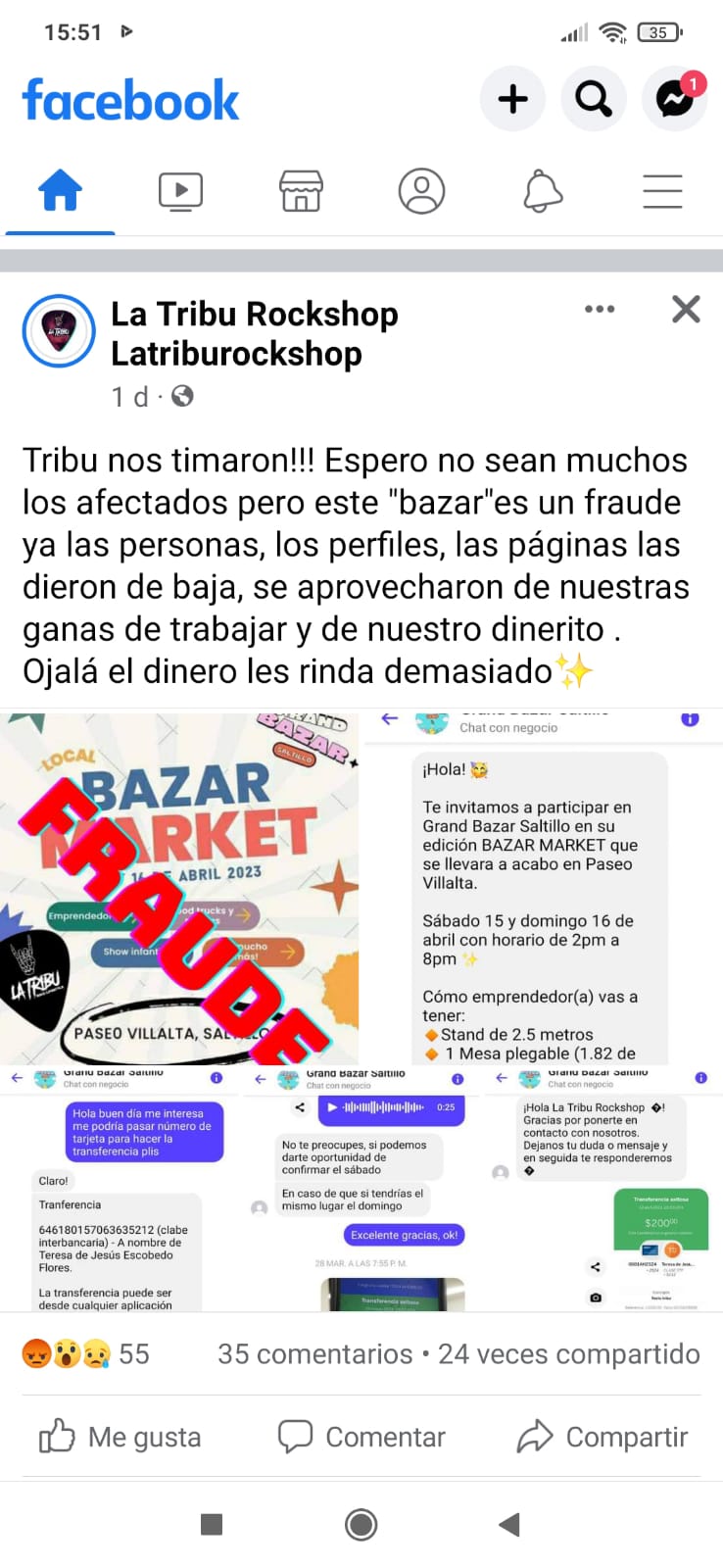Image resolution: width=723 pixels, height=1568 pixels.
Task: Open Messenger chats
Action: click(x=674, y=99)
